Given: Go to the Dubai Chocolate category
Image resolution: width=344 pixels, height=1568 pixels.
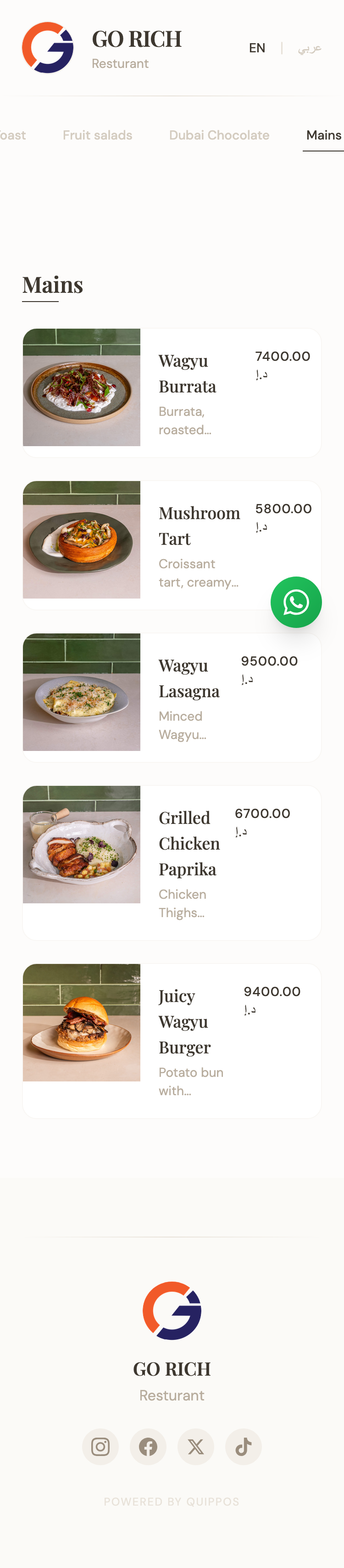Looking at the screenshot, I should [219, 135].
